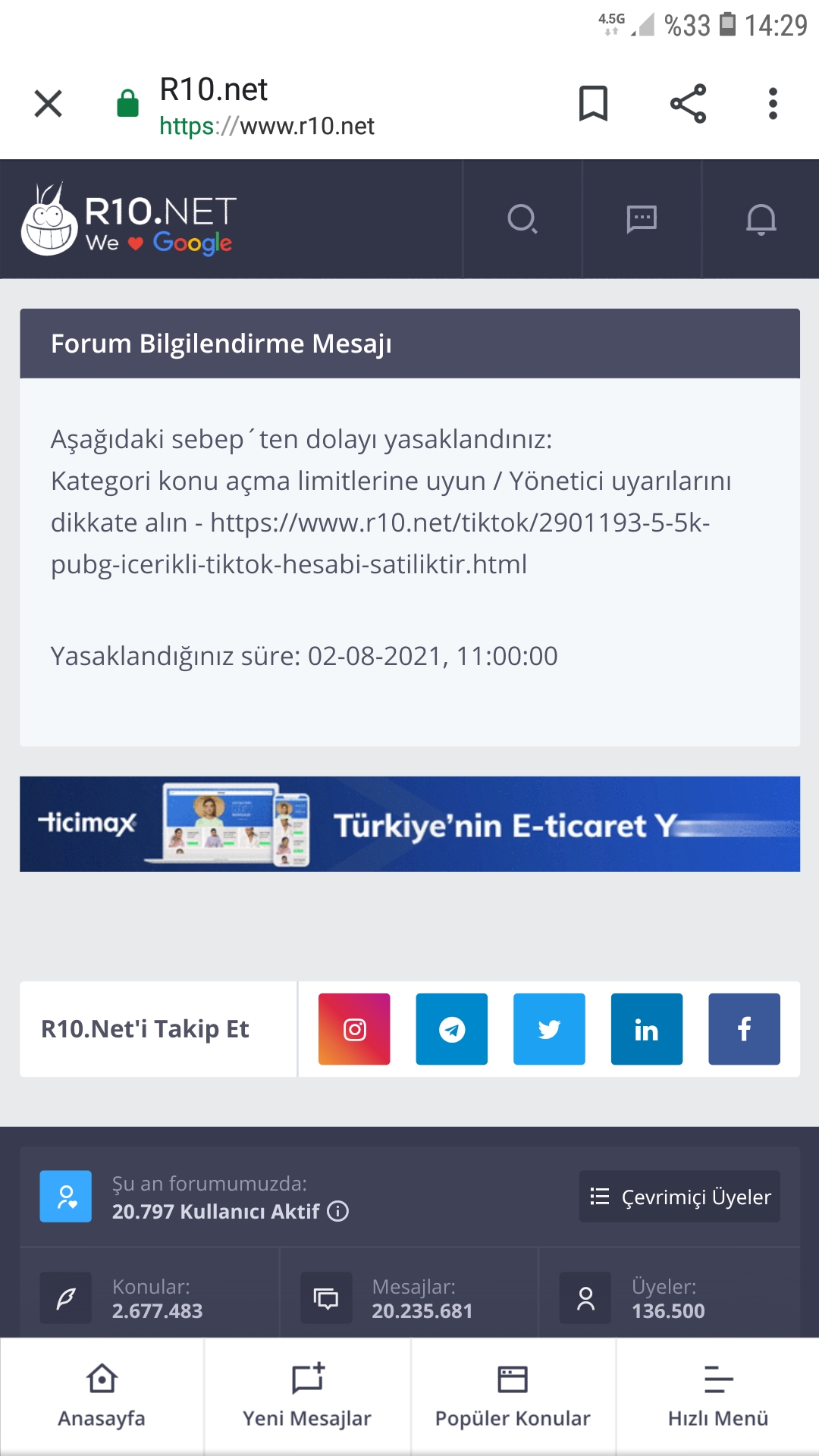The height and width of the screenshot is (1456, 819).
Task: Open the browser overflow menu
Action: (x=773, y=103)
